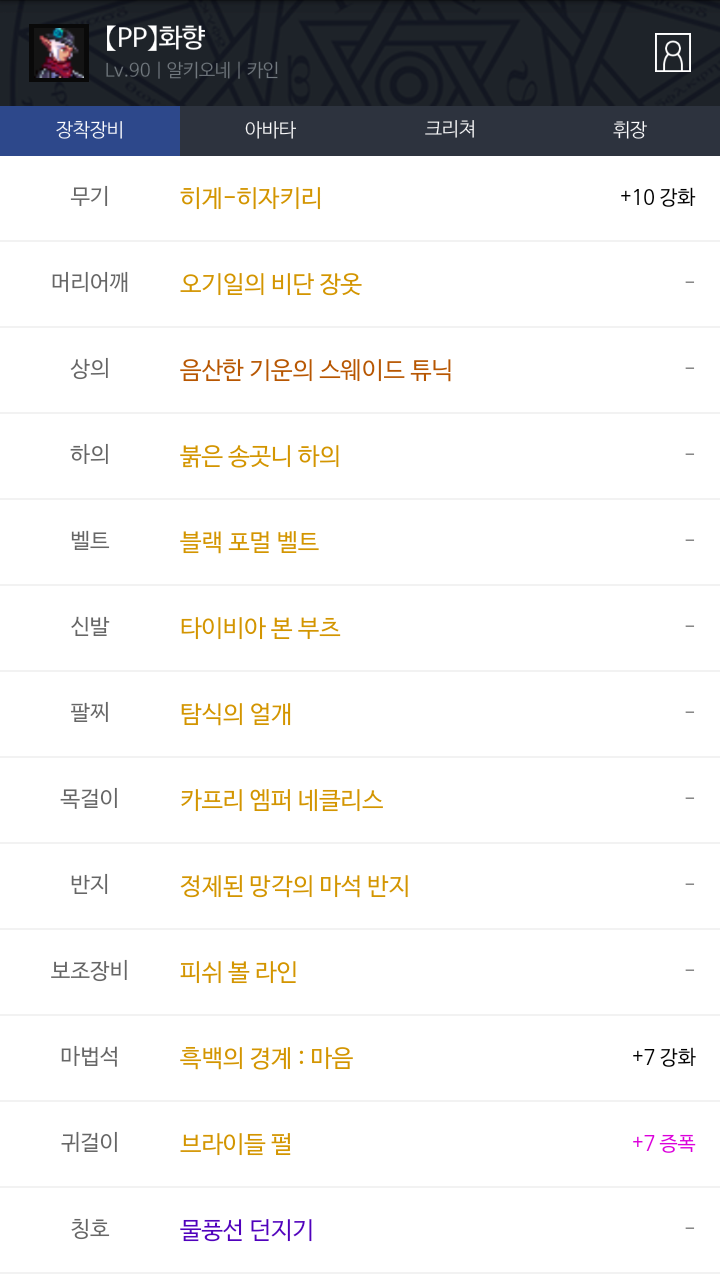The width and height of the screenshot is (720, 1280).
Task: Switch to the 아바타 tab
Action: [x=270, y=130]
